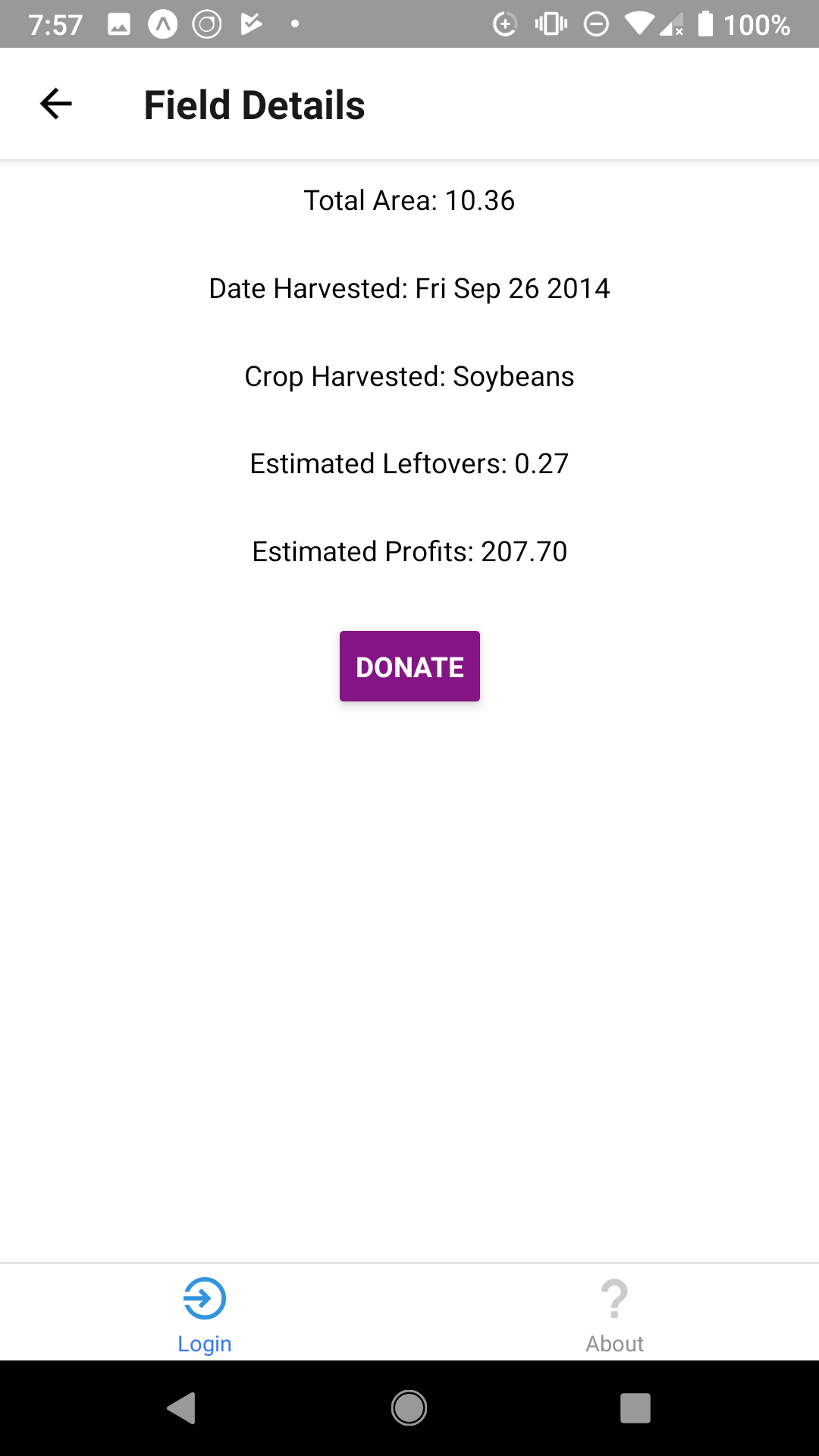Go back from Field Details

tap(56, 104)
